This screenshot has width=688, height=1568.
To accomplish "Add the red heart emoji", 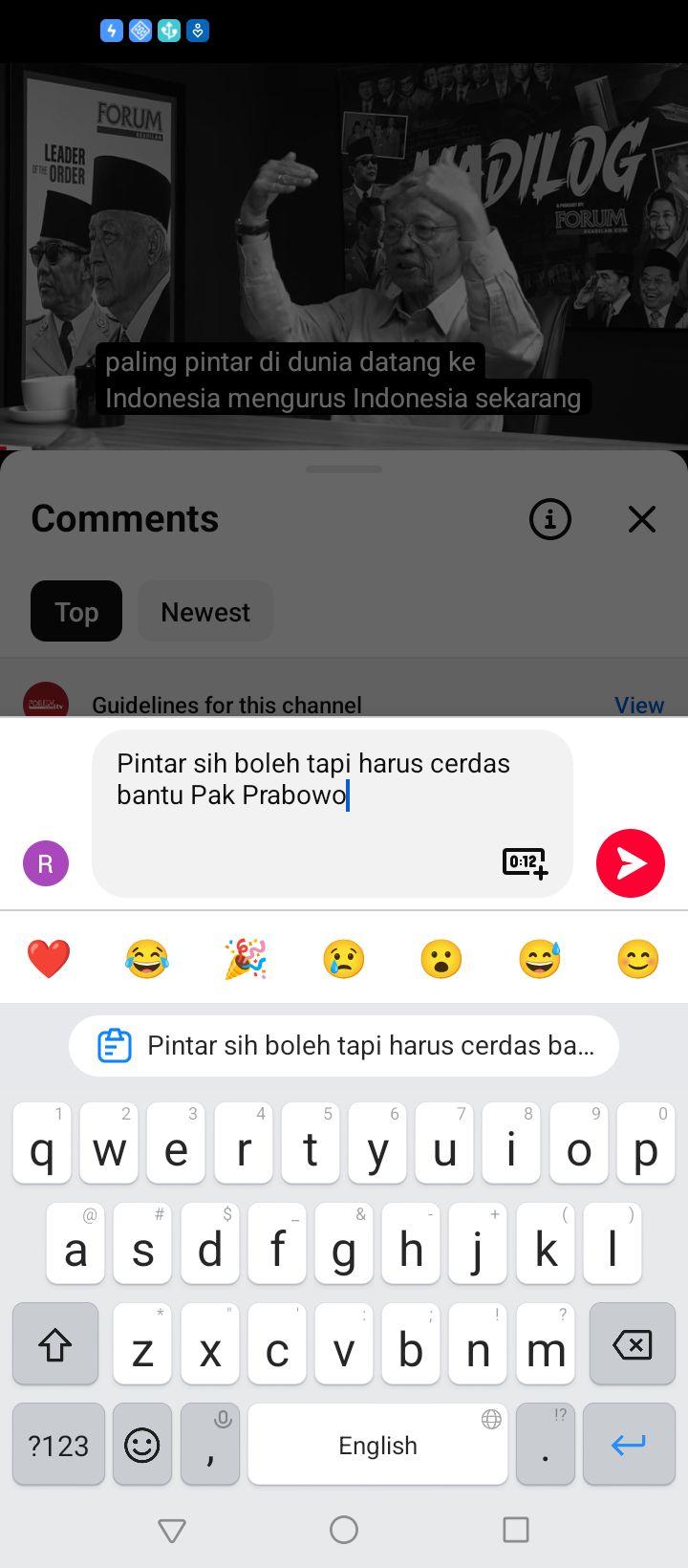I will [x=49, y=959].
